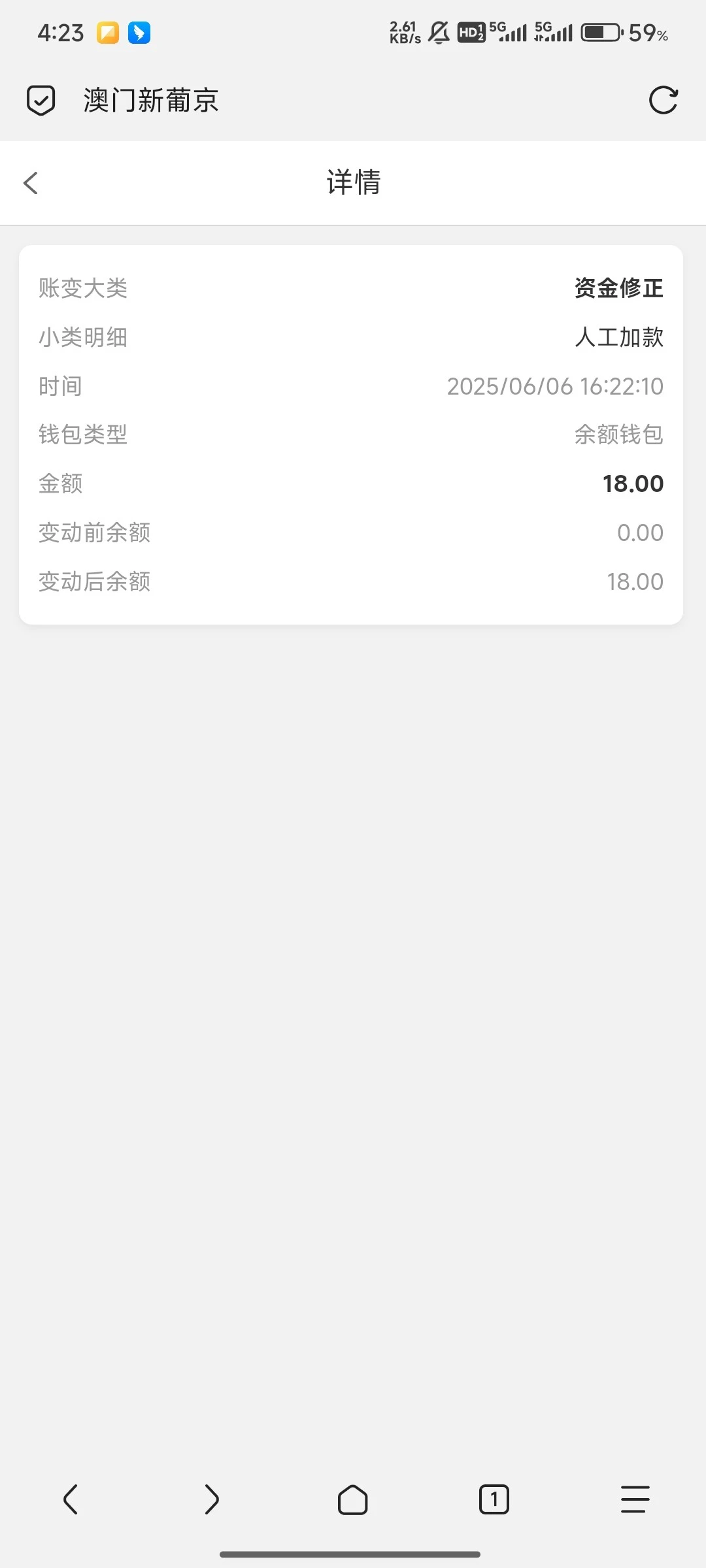Tap the timestamp 2025/06/06 16:22:10
Screen dimensions: 706x1568
(x=556, y=385)
